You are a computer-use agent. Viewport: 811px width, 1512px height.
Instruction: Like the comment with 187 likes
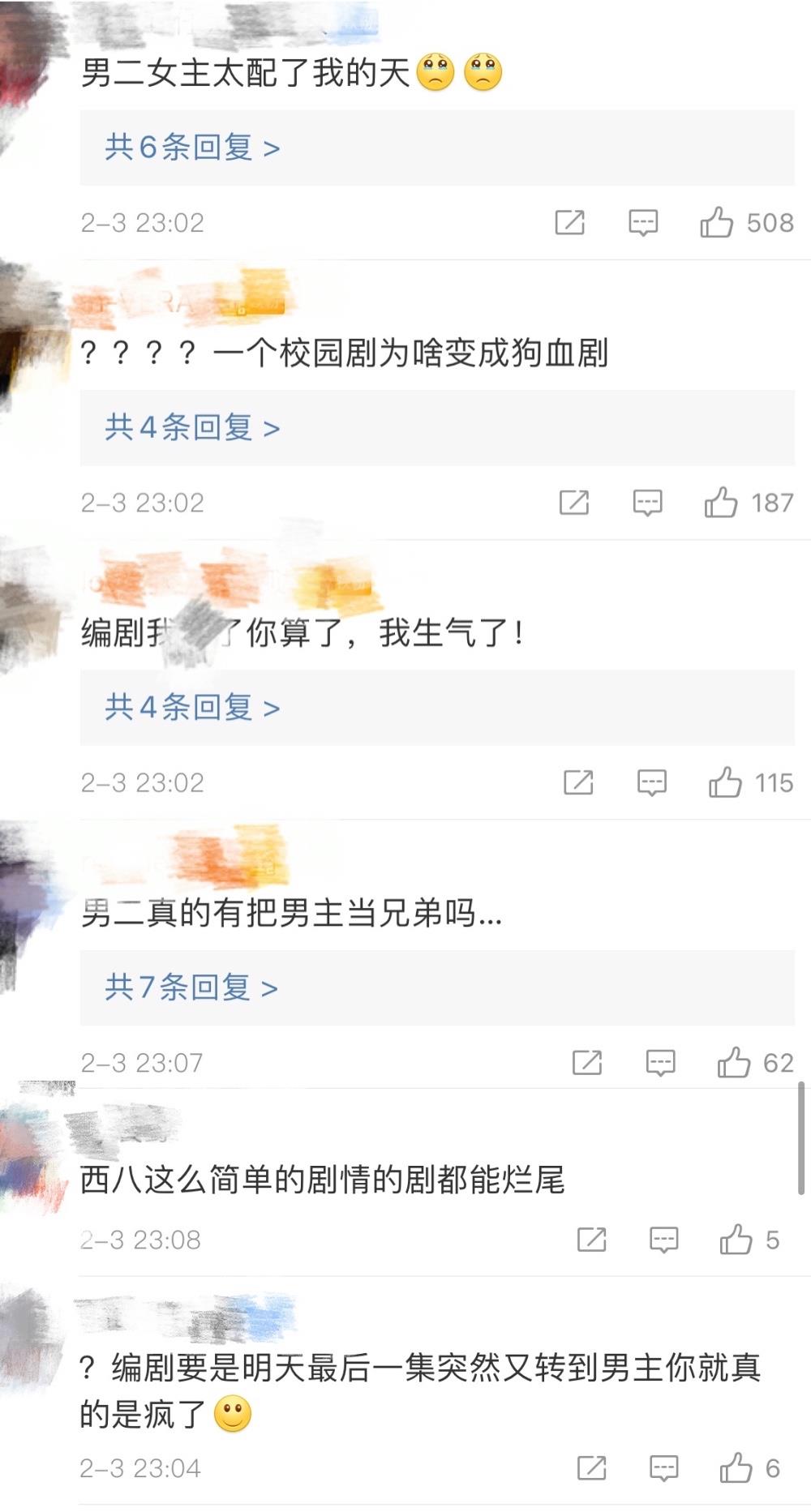coord(721,503)
